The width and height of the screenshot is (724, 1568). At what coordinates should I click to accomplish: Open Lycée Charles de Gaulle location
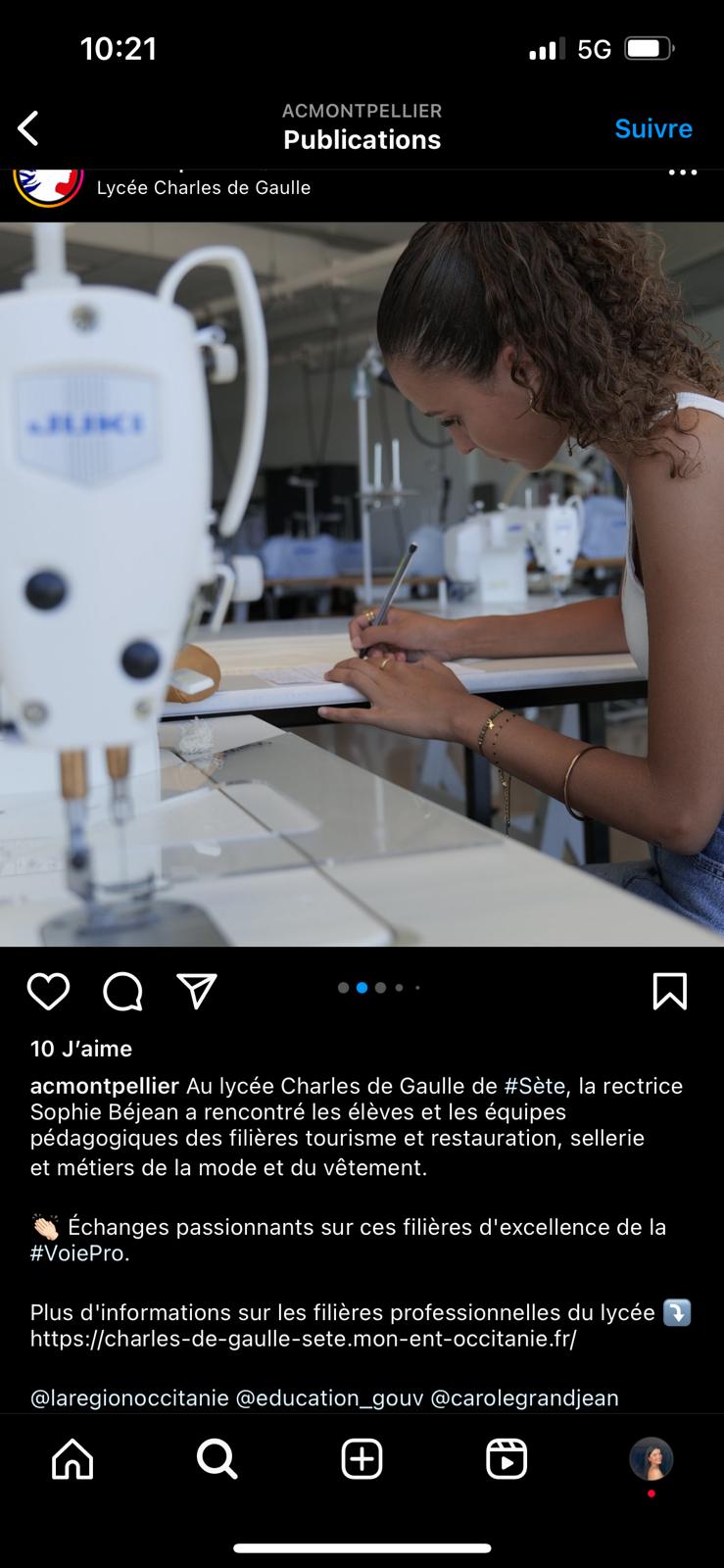pyautogui.click(x=204, y=187)
